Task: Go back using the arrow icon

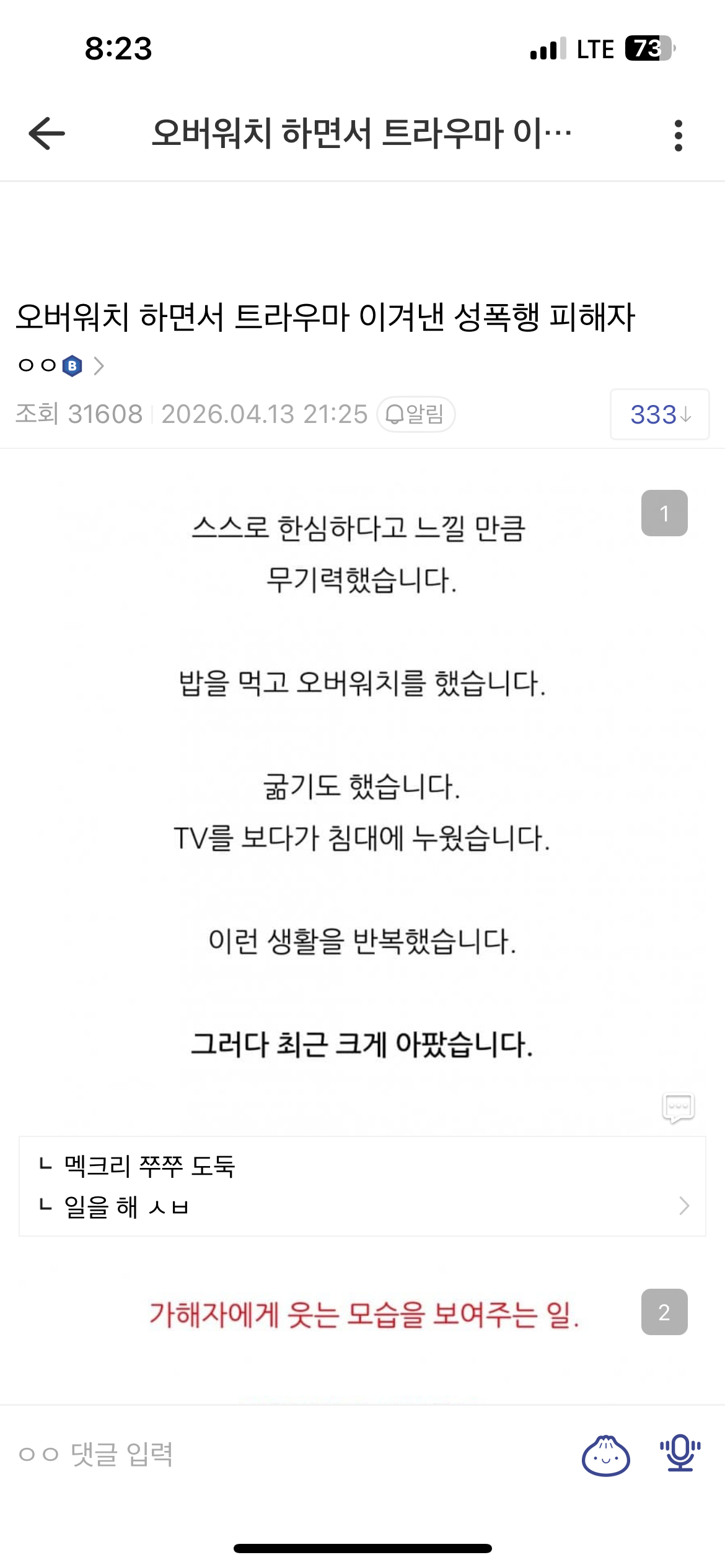Action: (x=47, y=133)
